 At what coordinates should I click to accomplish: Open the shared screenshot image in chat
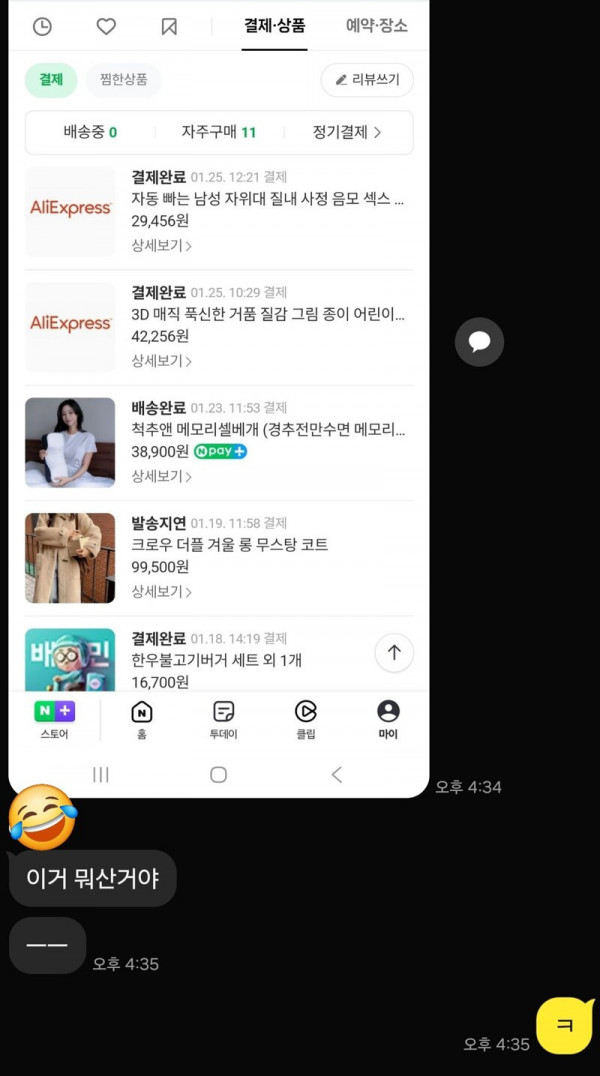point(218,400)
